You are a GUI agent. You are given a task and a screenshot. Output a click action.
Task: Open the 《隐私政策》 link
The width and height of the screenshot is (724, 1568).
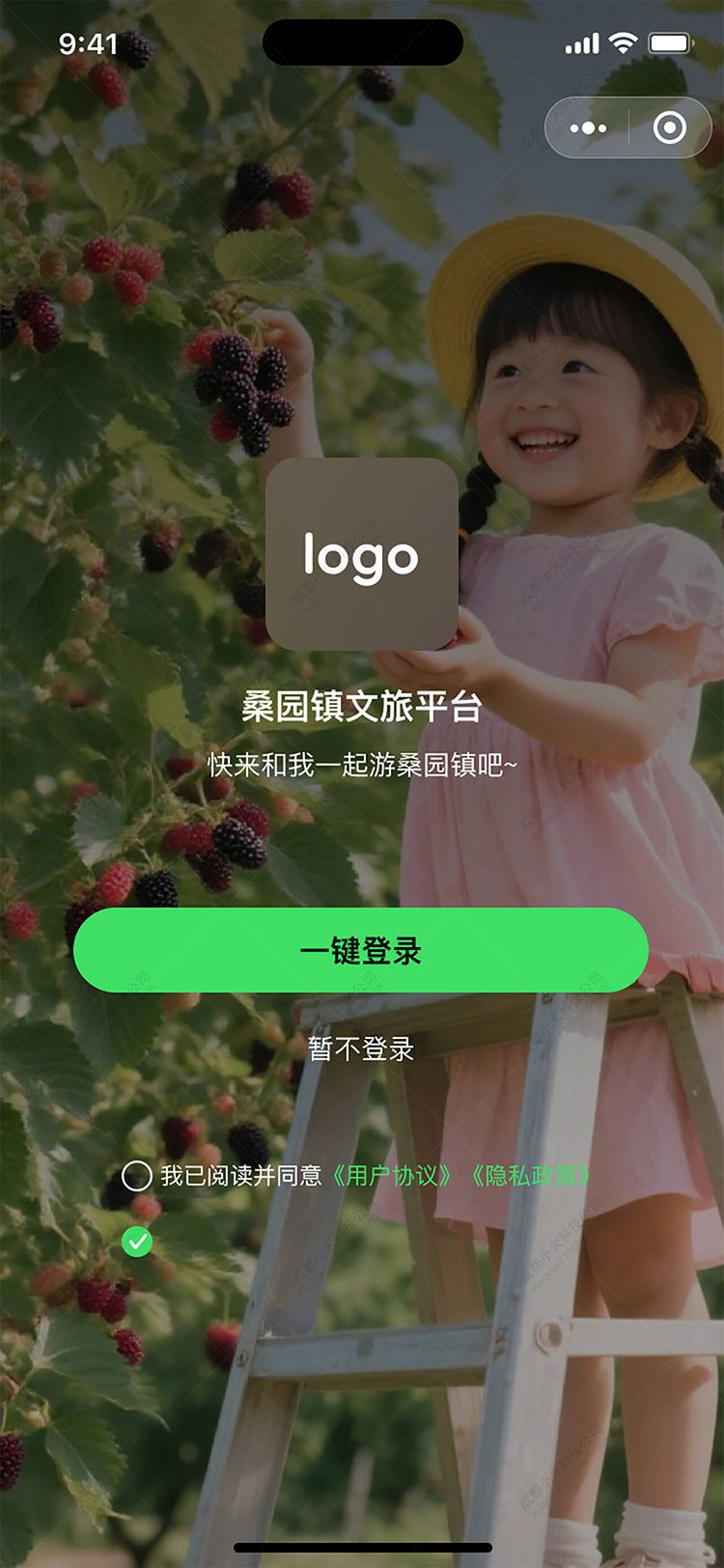pos(529,1175)
